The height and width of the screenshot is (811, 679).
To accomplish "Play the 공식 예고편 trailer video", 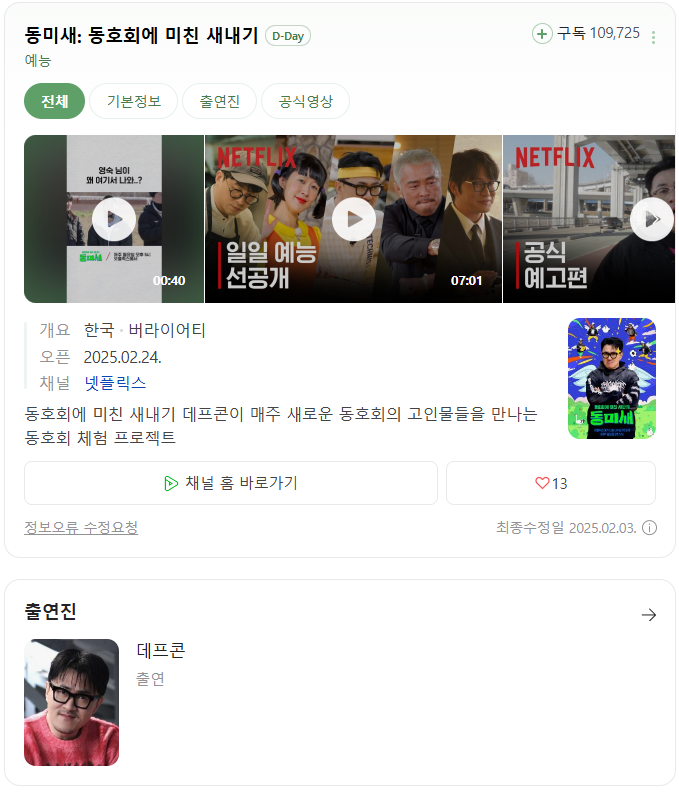I will (590, 219).
